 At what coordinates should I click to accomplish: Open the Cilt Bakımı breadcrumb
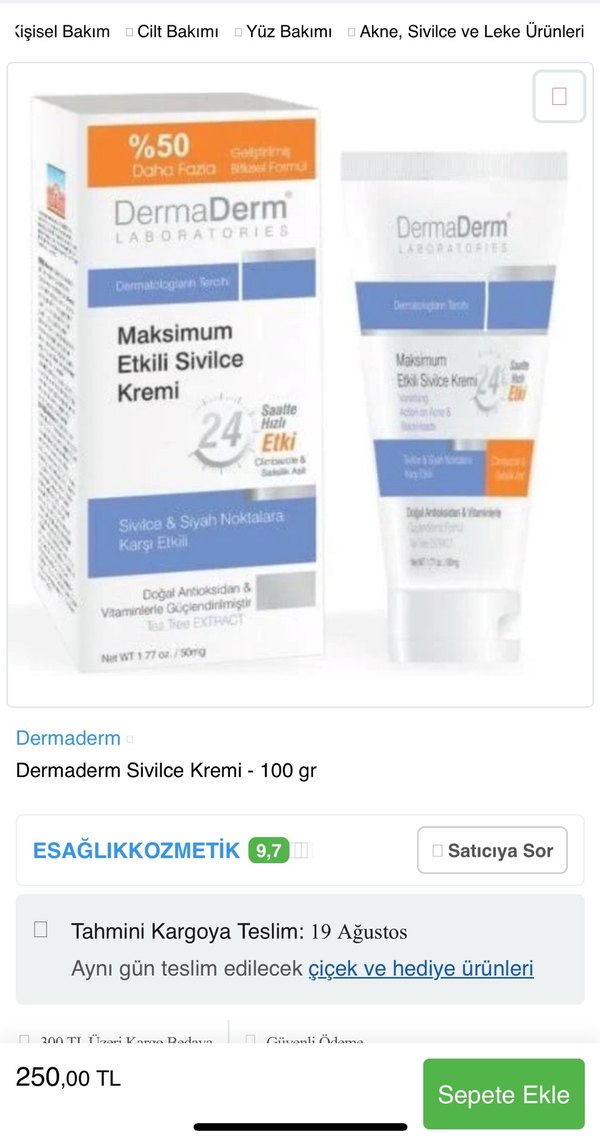(x=177, y=31)
